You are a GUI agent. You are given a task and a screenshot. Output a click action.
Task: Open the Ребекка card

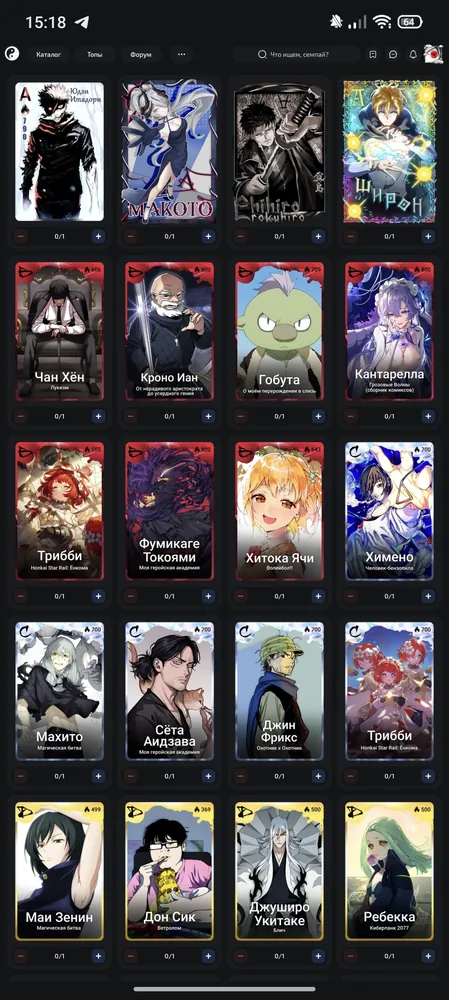coord(389,871)
